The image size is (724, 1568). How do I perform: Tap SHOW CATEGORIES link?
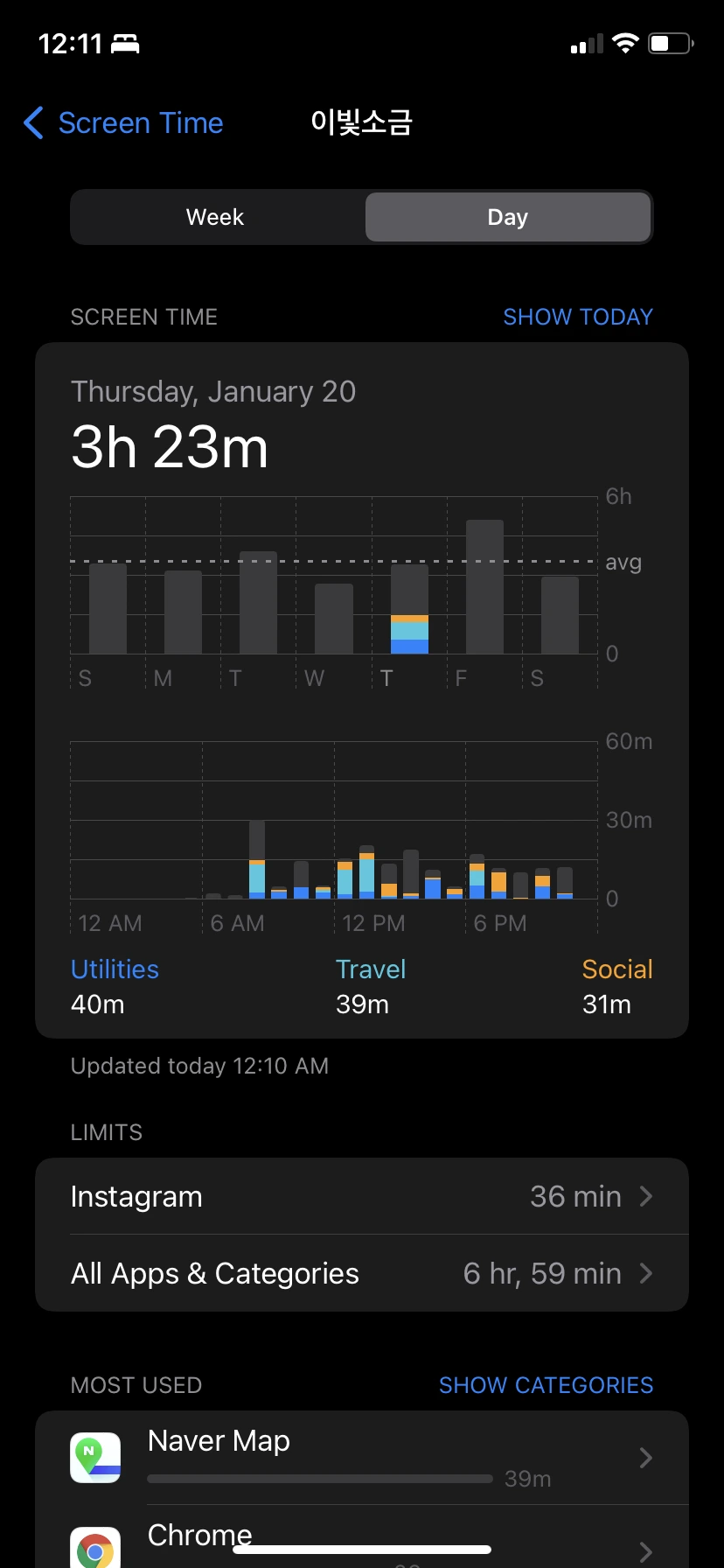tap(546, 1385)
